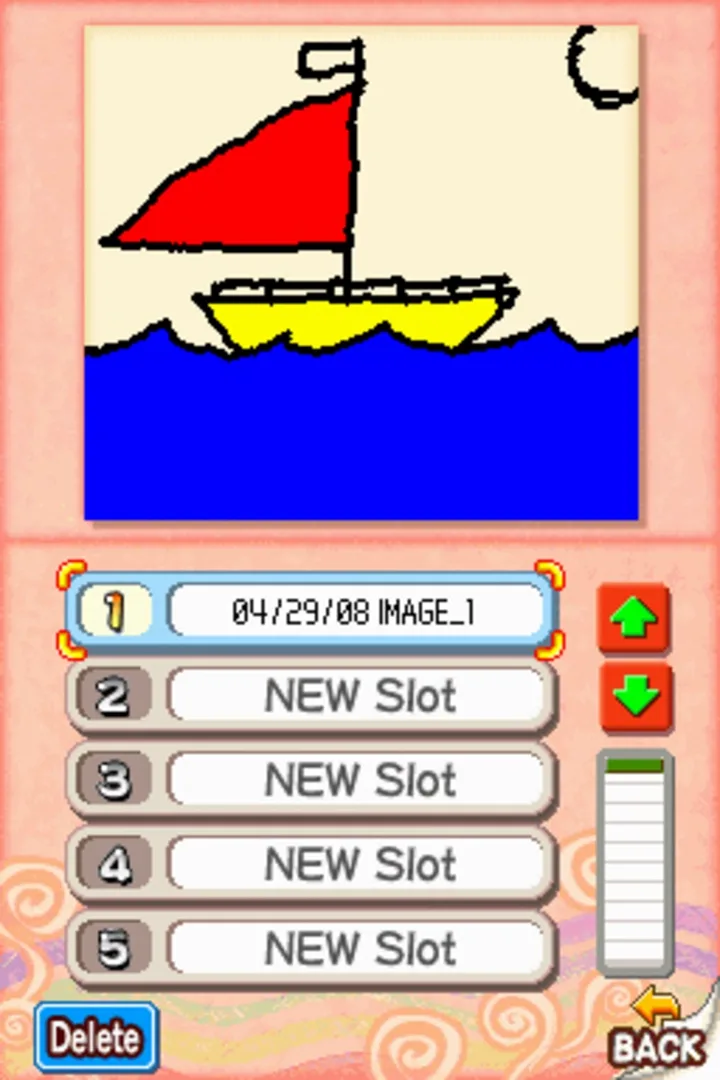This screenshot has width=720, height=1080.
Task: Choose NEW Slot number 4
Action: 357,865
